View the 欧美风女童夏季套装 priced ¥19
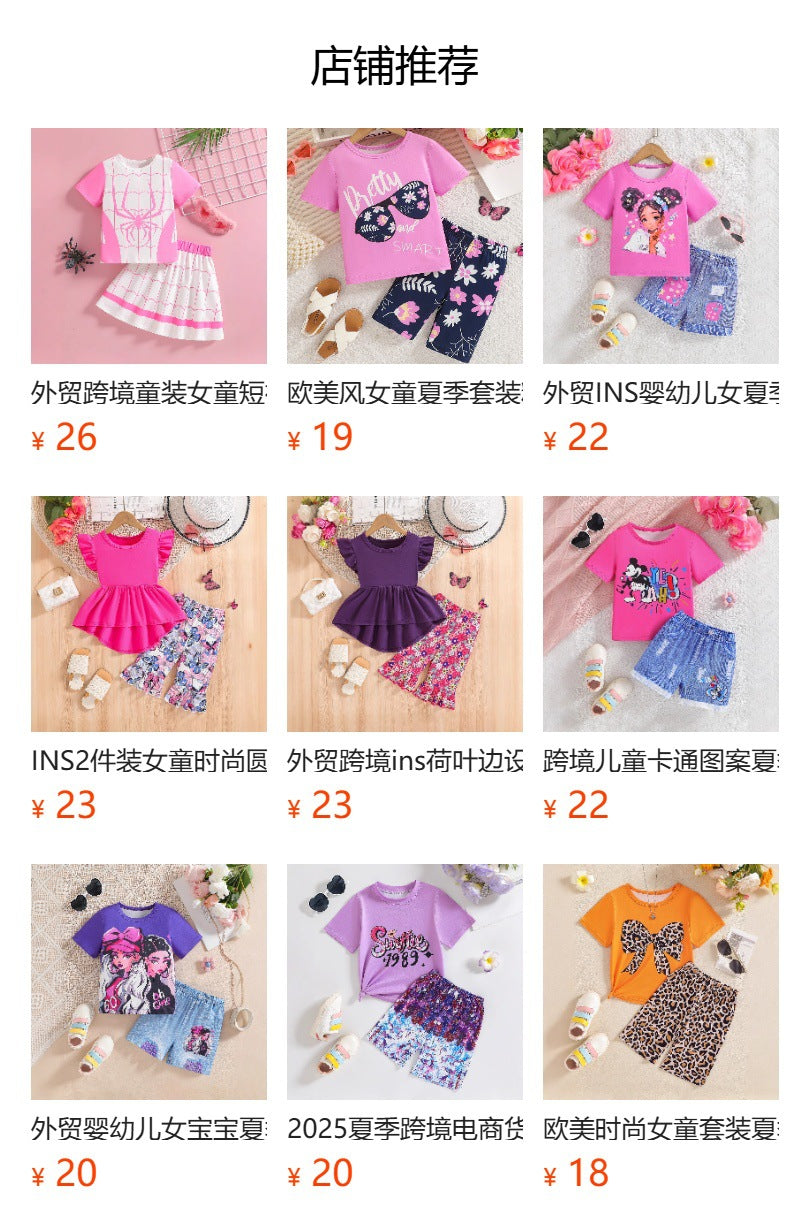 404,246
